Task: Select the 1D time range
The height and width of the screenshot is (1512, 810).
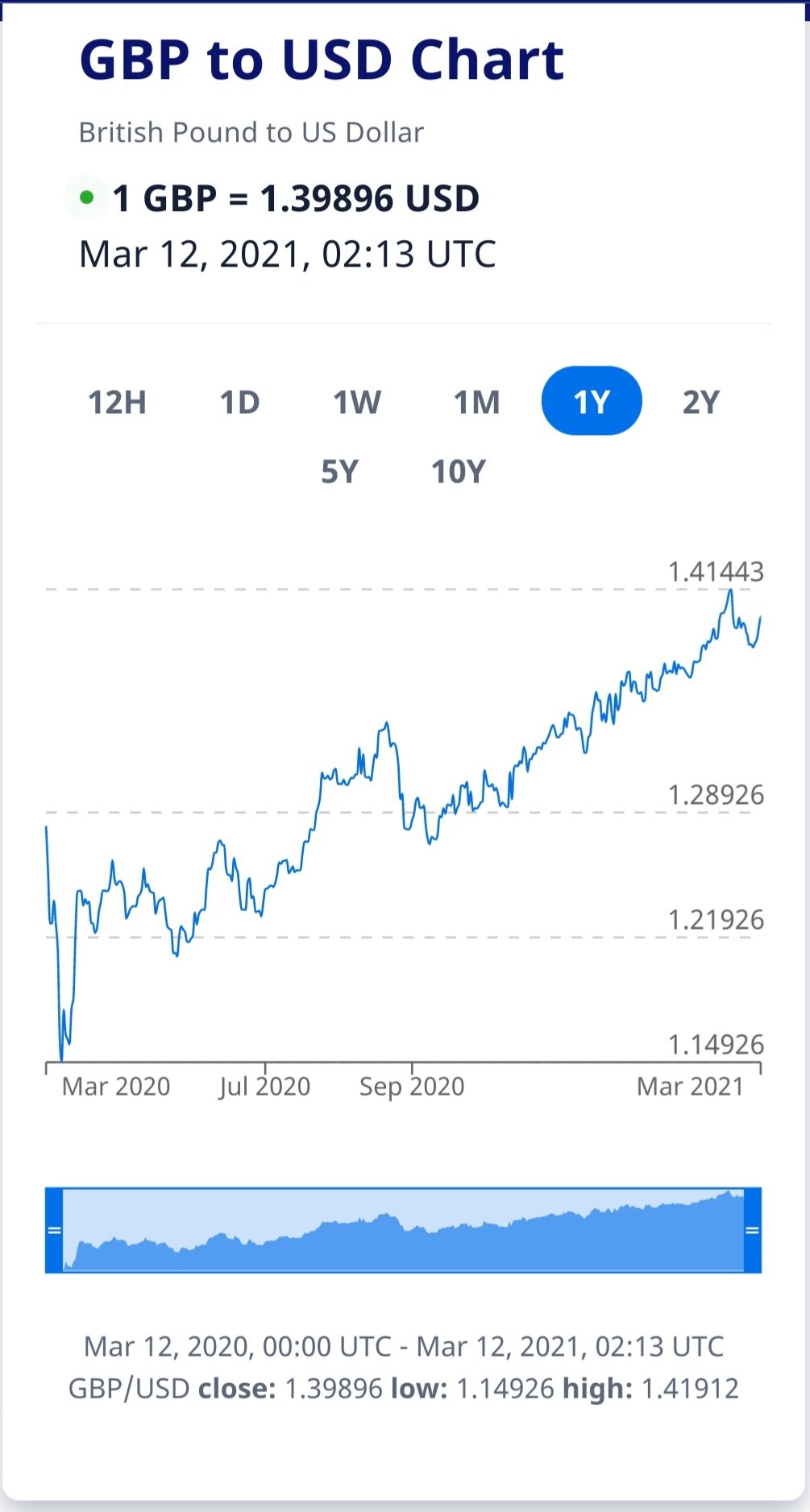Action: coord(239,402)
